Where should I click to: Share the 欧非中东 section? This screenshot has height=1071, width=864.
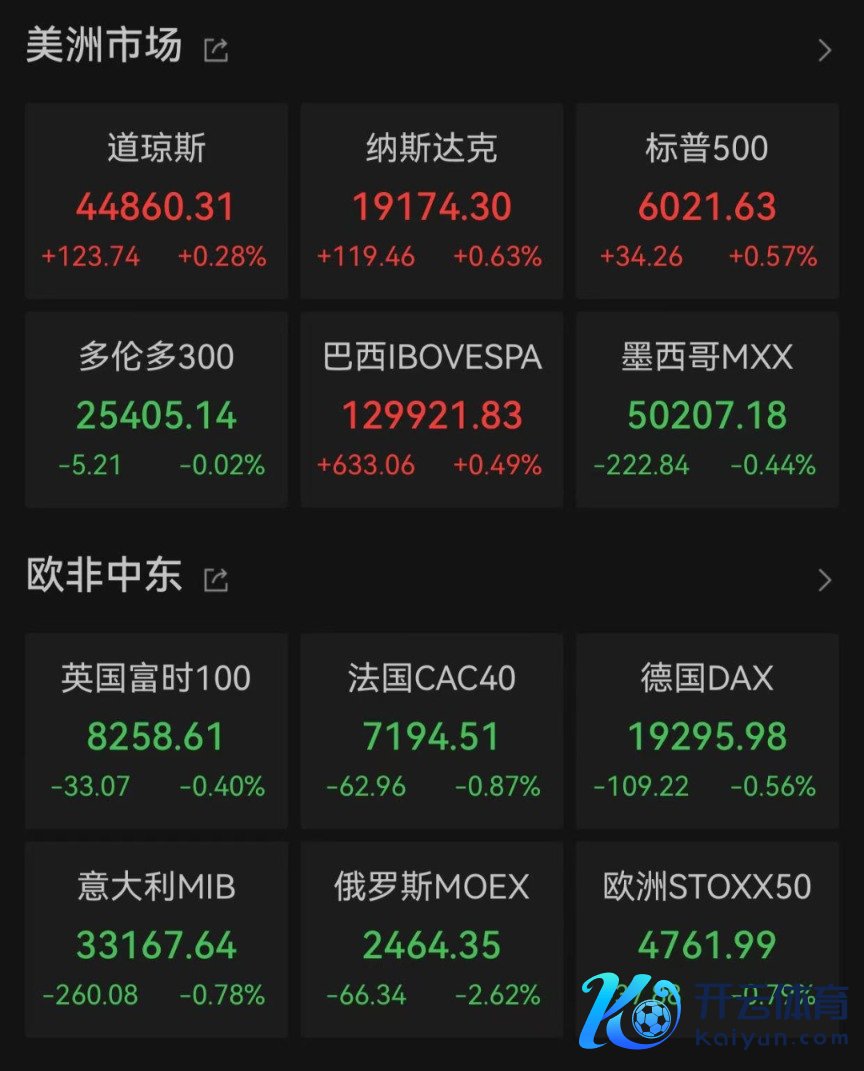(216, 579)
